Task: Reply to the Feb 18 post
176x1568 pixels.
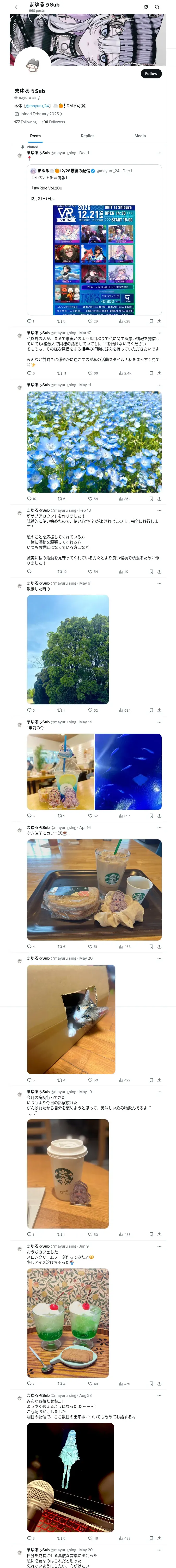Action: [x=29, y=572]
